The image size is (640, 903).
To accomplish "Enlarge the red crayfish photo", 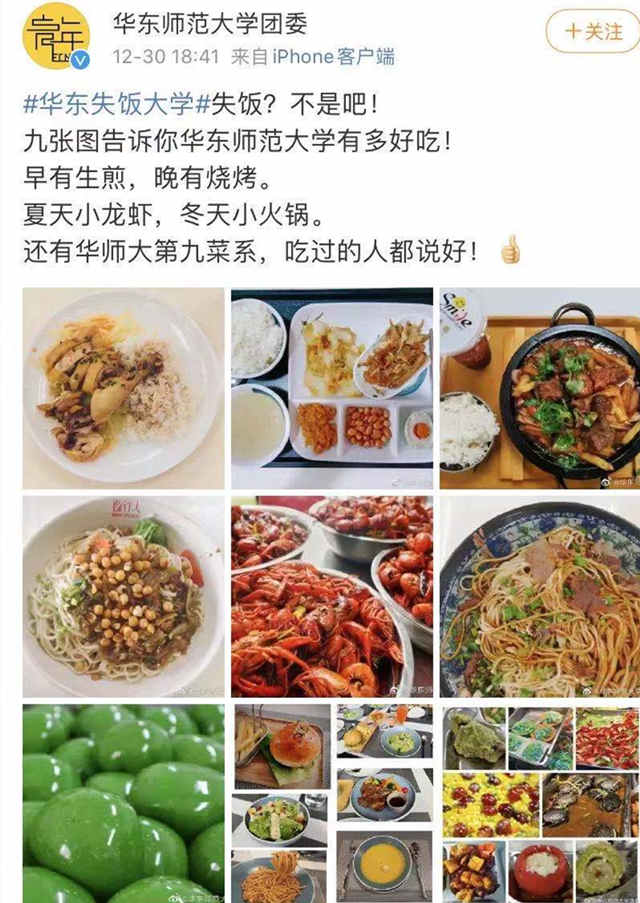I will (332, 597).
